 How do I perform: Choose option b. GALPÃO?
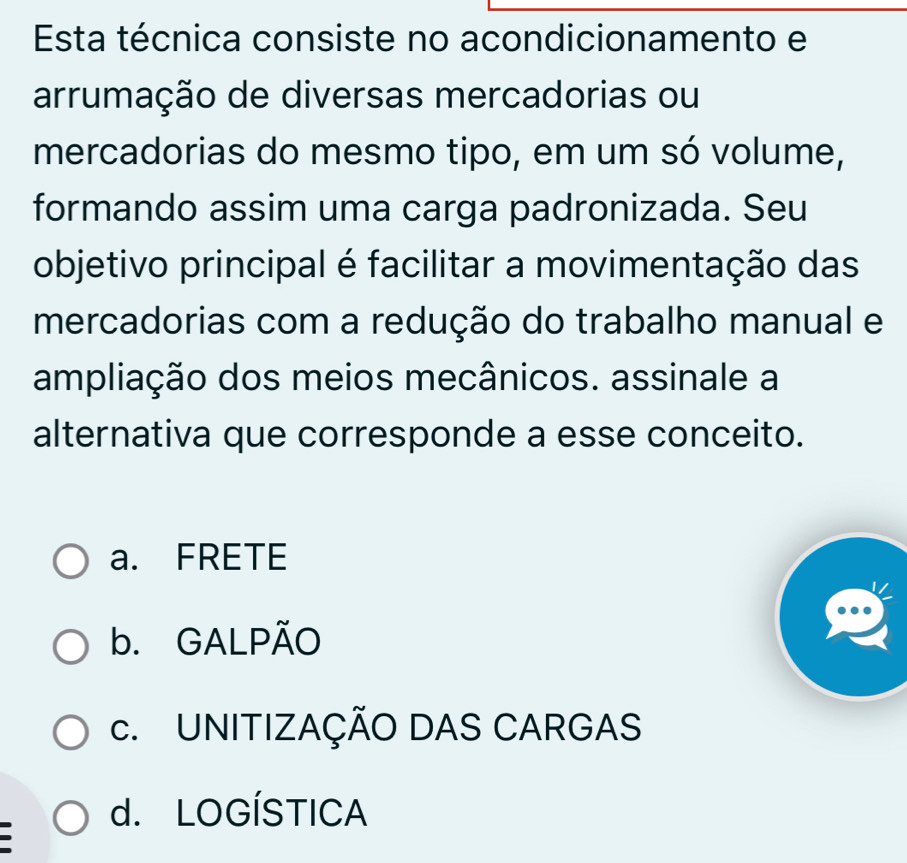[71, 645]
